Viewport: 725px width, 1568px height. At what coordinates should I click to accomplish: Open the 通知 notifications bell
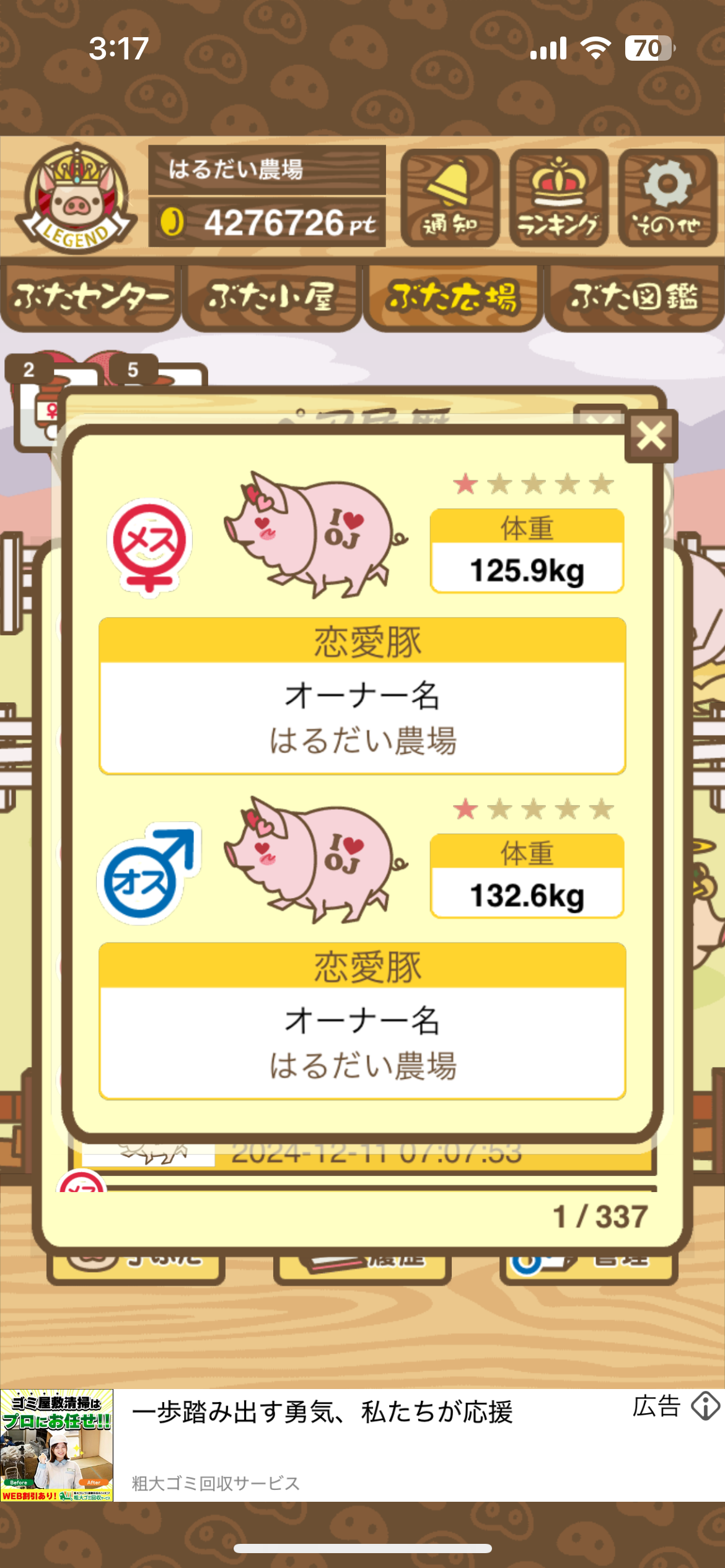click(x=450, y=198)
